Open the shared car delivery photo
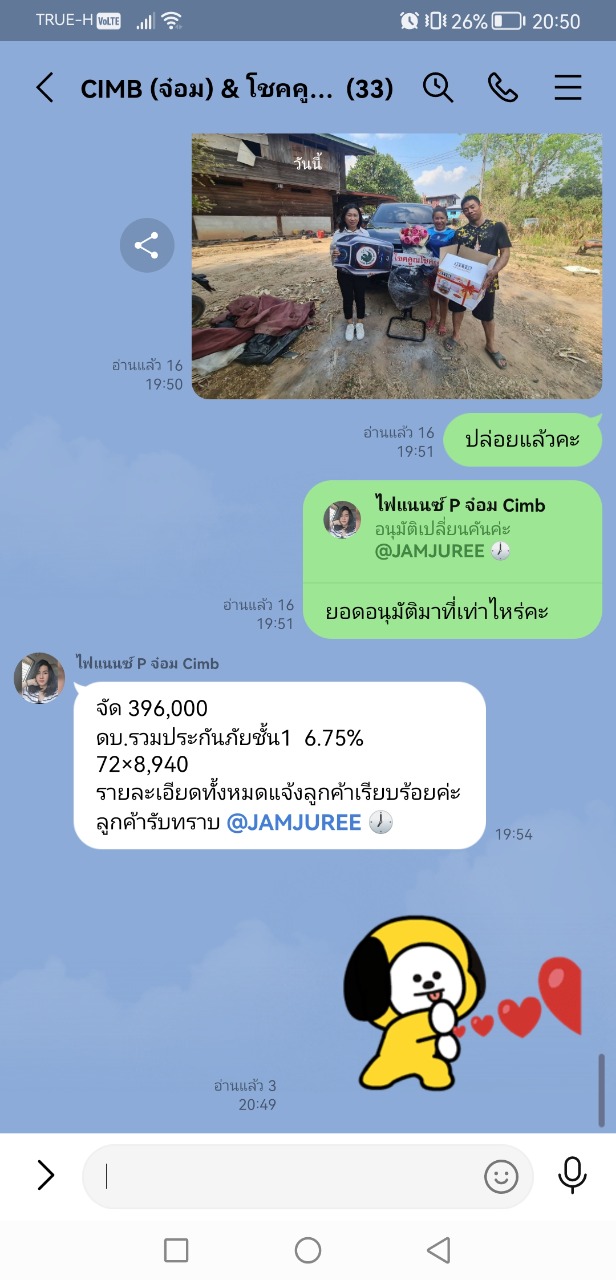This screenshot has width=616, height=1280. [396, 266]
